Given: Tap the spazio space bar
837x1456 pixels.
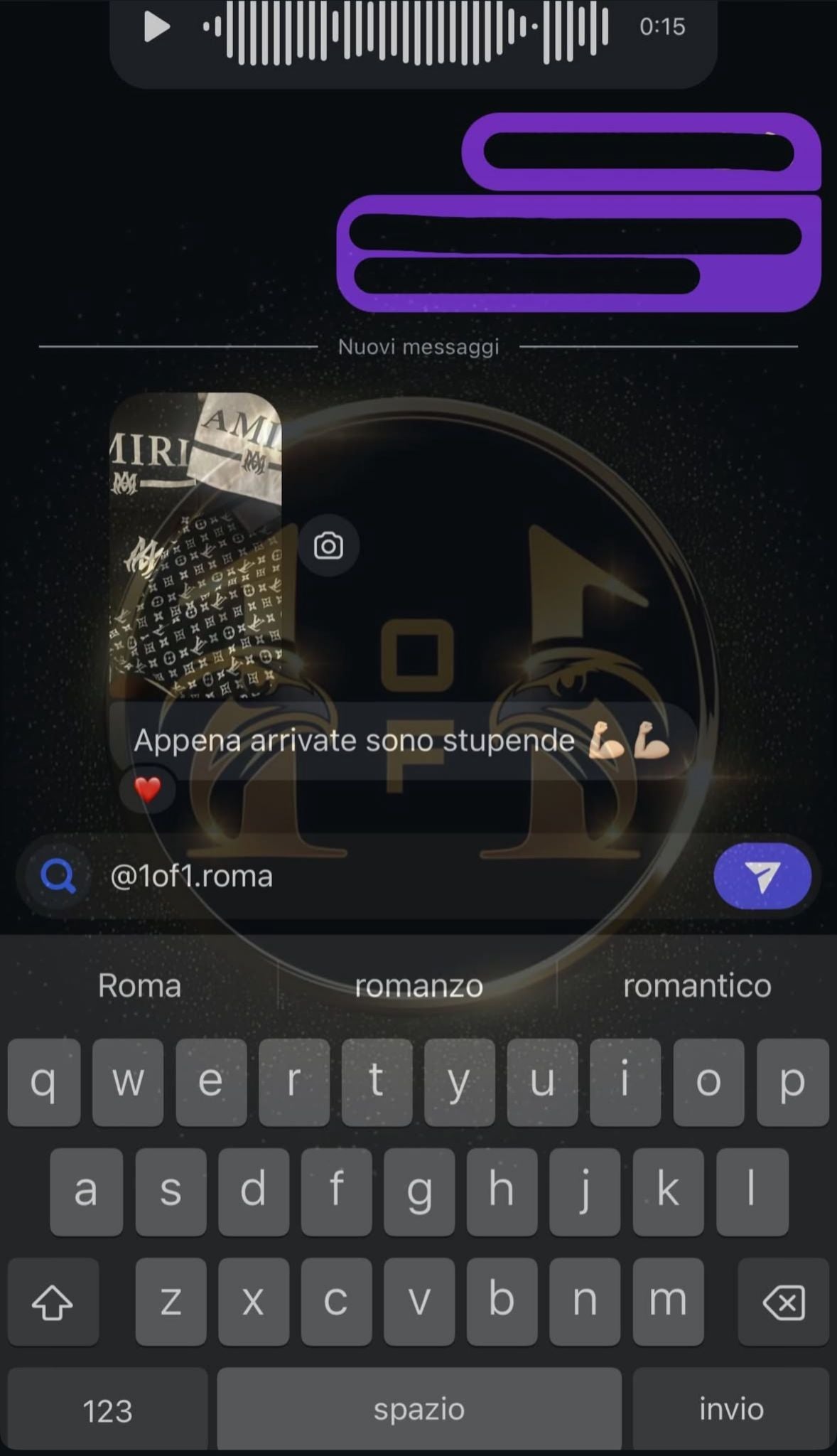Looking at the screenshot, I should [419, 1409].
